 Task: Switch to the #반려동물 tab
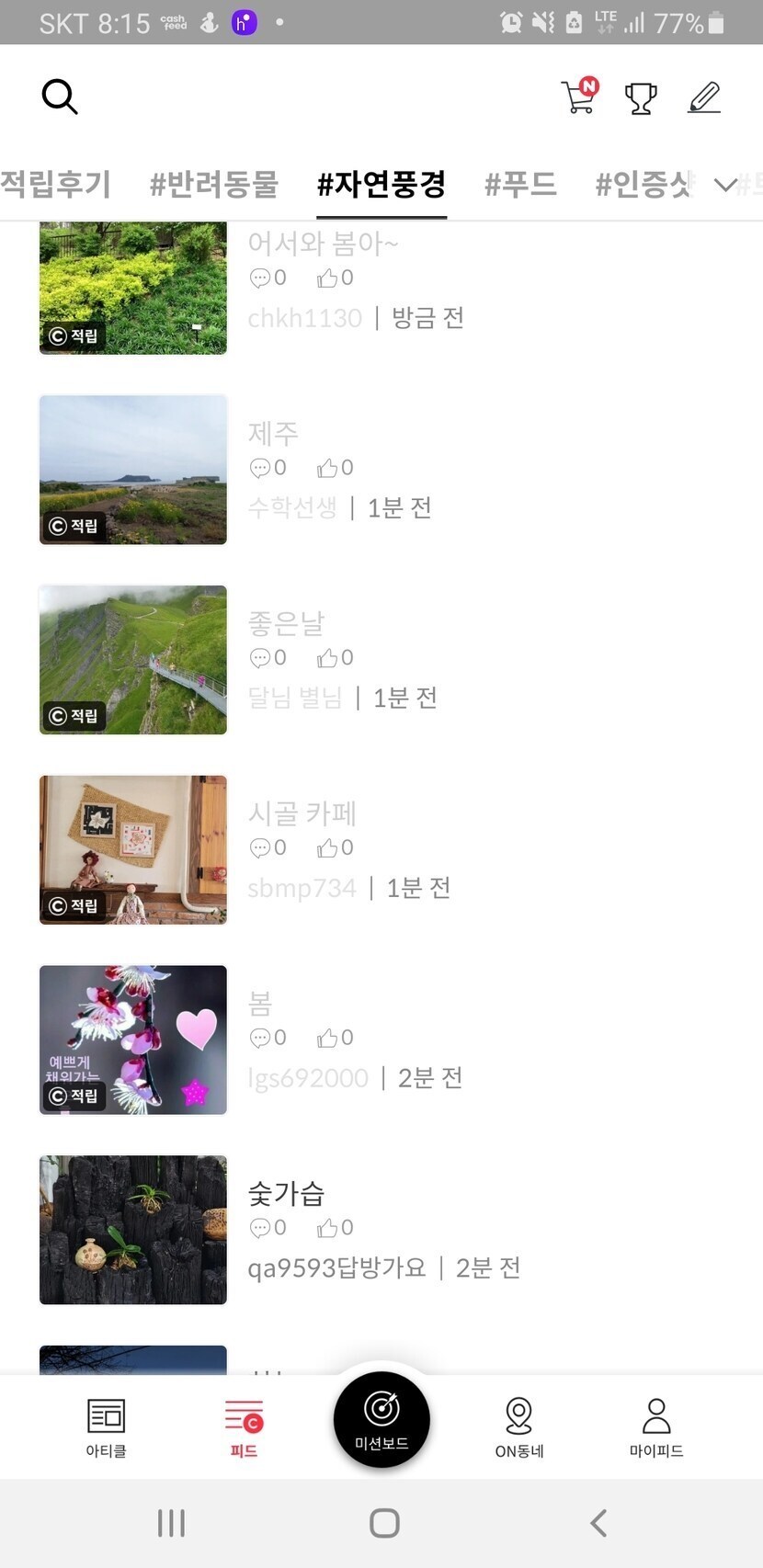[214, 184]
